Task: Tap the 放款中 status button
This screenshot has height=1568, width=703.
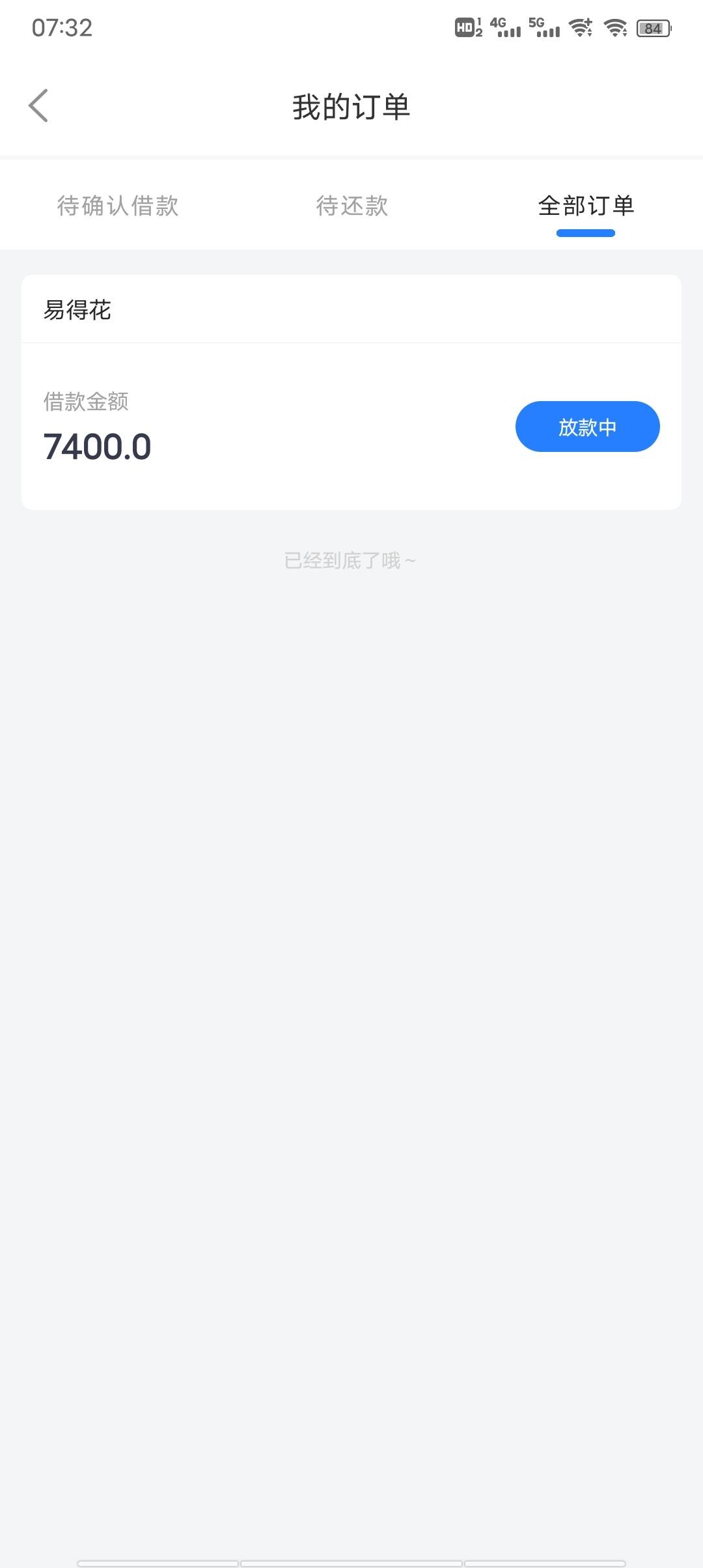Action: [x=587, y=427]
